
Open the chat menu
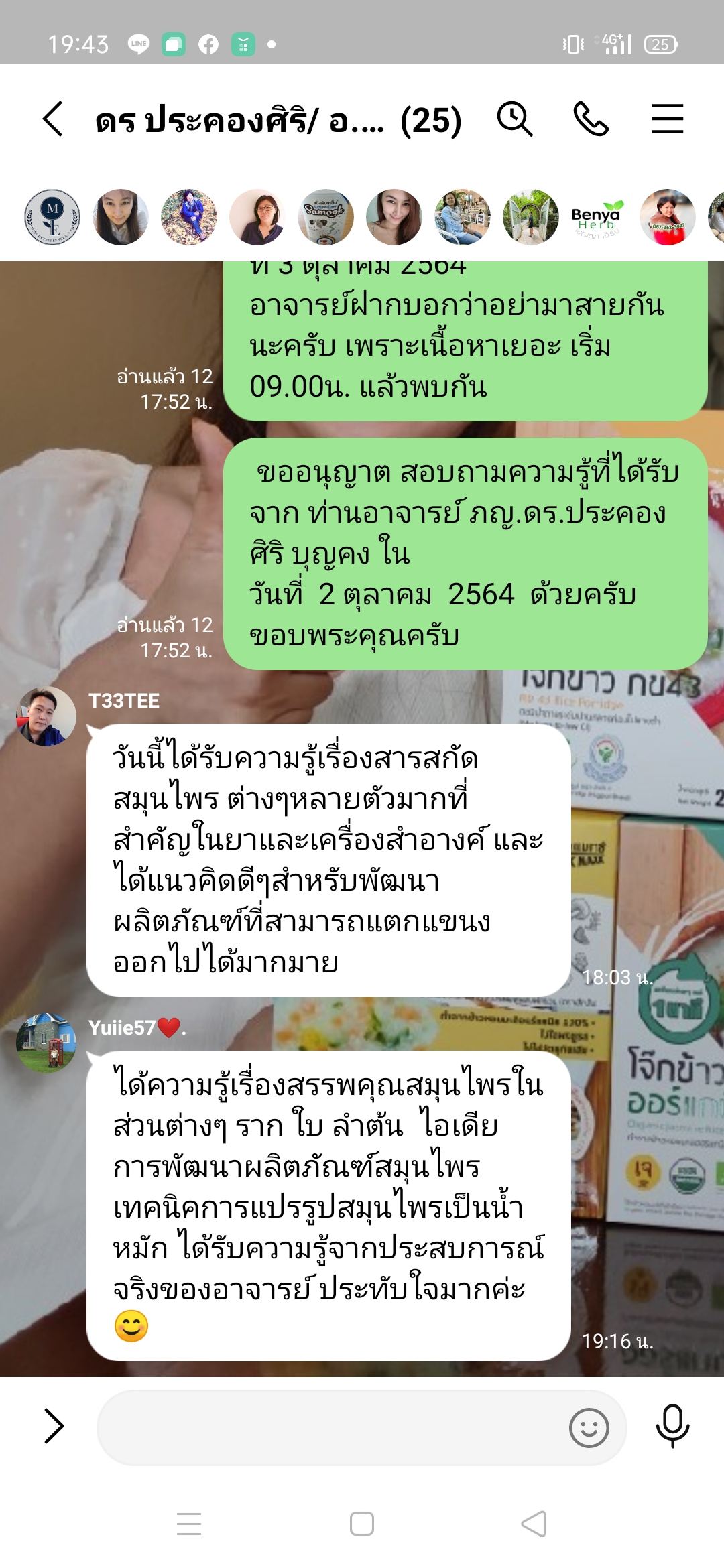pyautogui.click(x=667, y=119)
